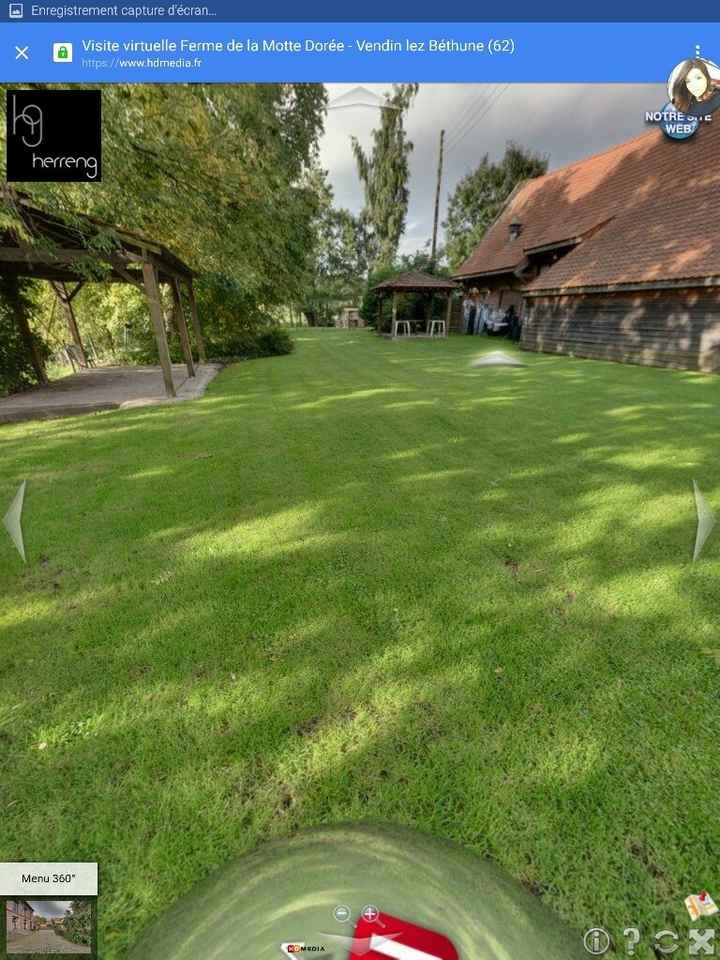
Task: Toggle auto-rotation of the panorama
Action: [666, 941]
